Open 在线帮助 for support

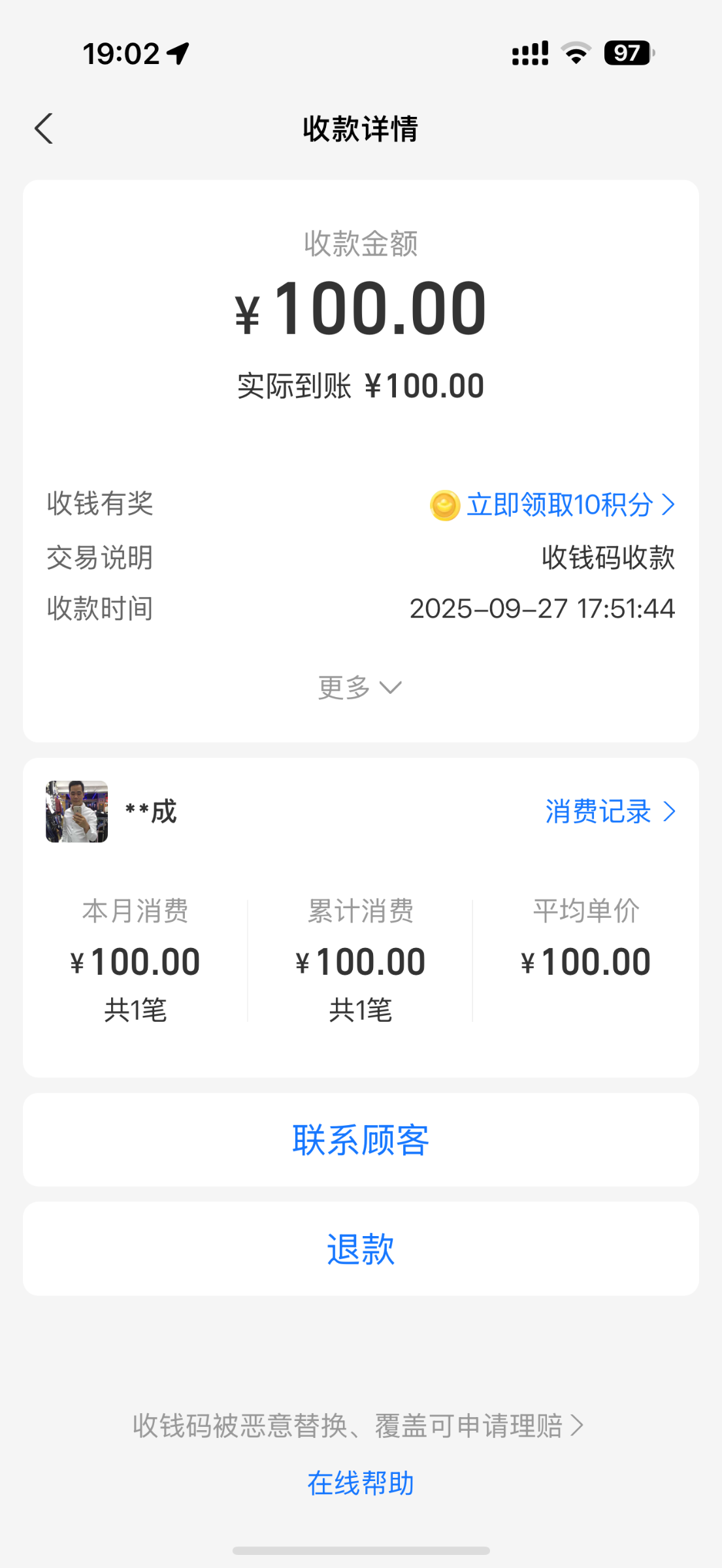click(361, 1483)
